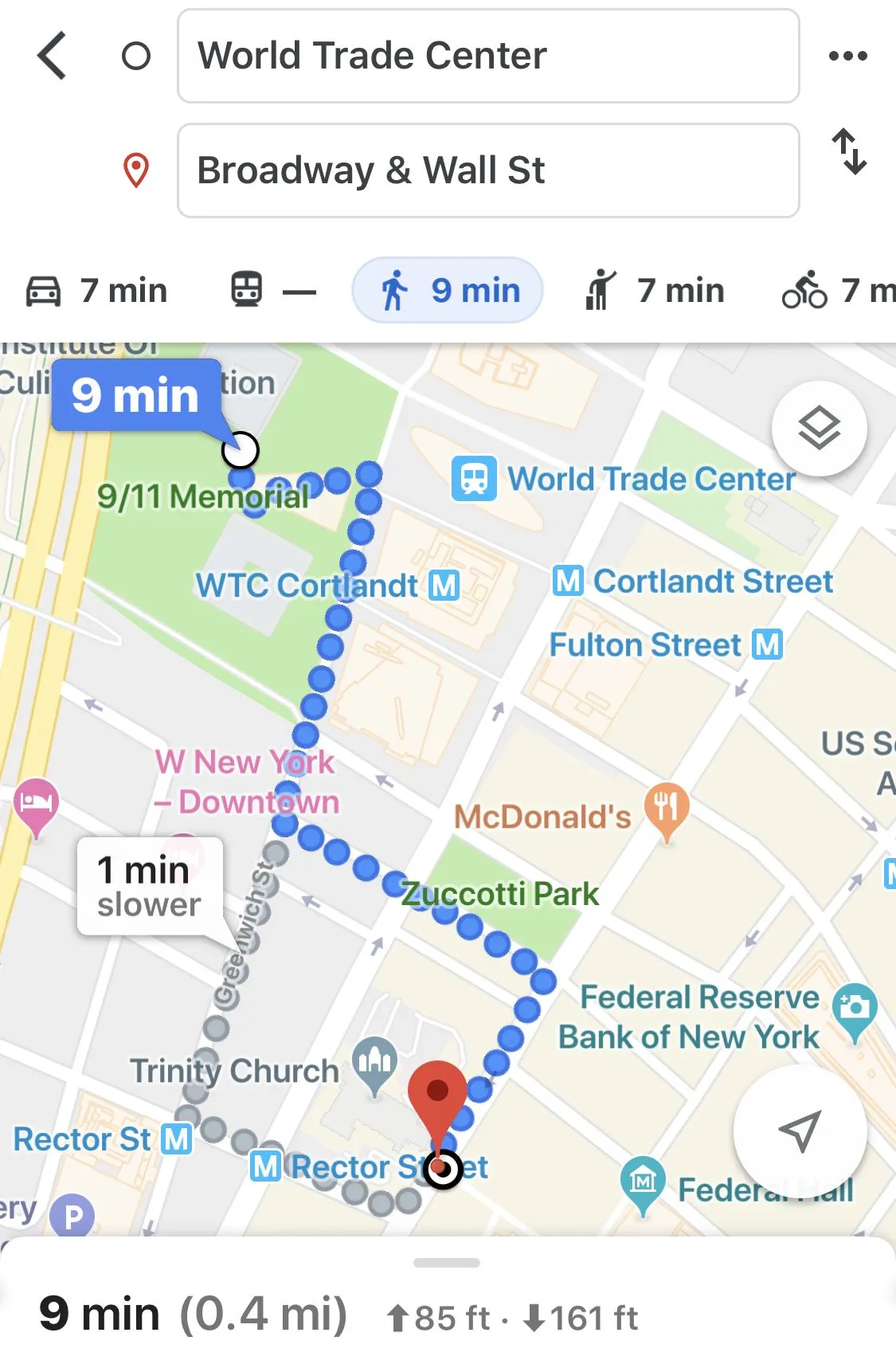Switch to ride-hailing directions tab
This screenshot has width=896, height=1360.
655,291
